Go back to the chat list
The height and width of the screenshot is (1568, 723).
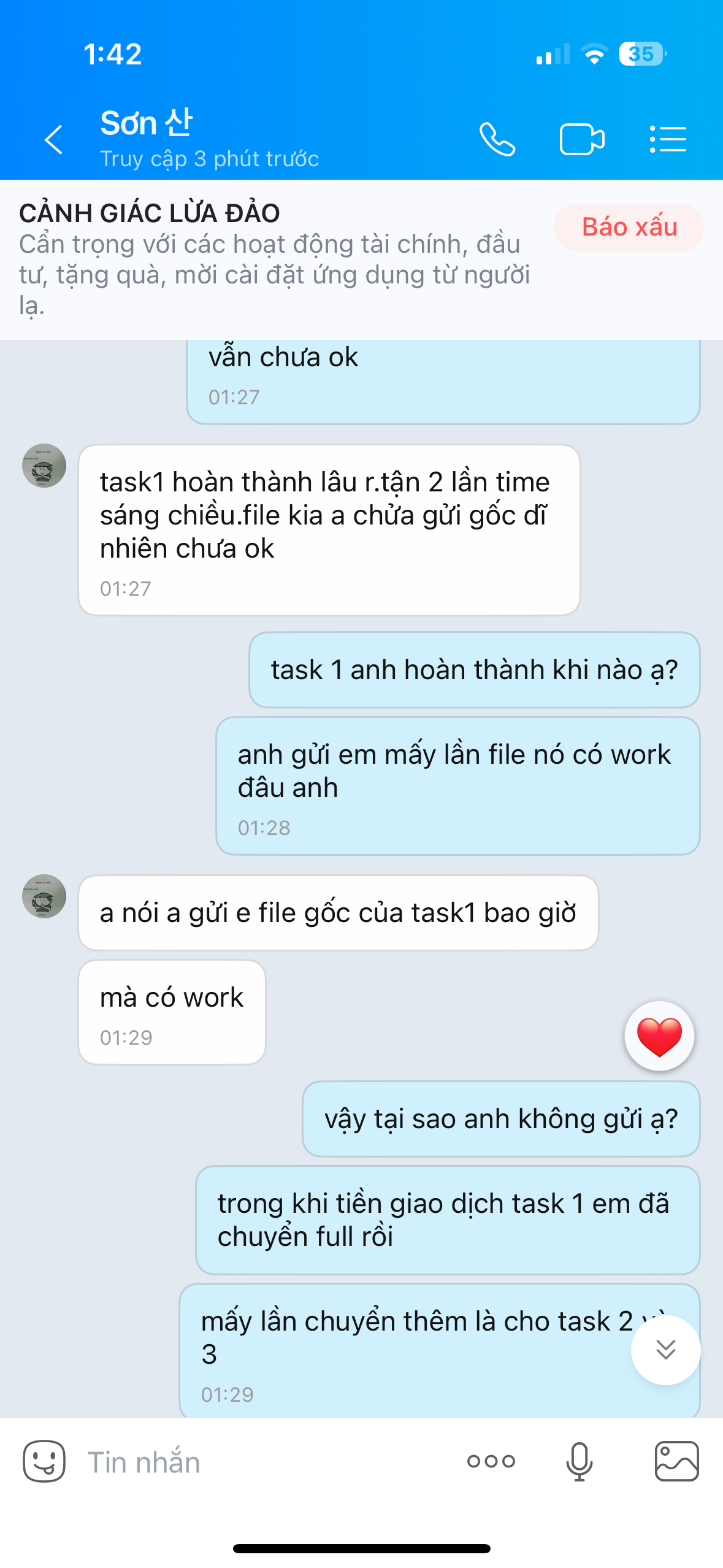(x=54, y=139)
